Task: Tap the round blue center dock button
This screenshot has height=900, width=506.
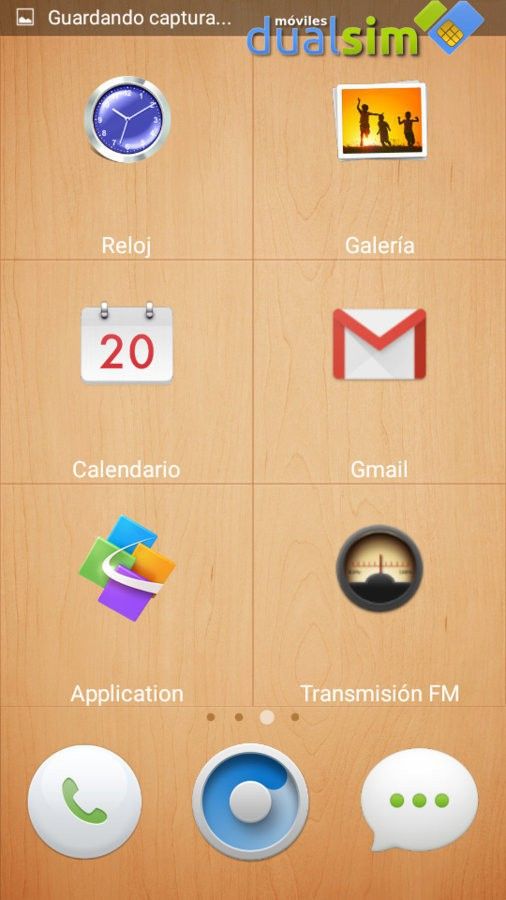Action: point(251,801)
